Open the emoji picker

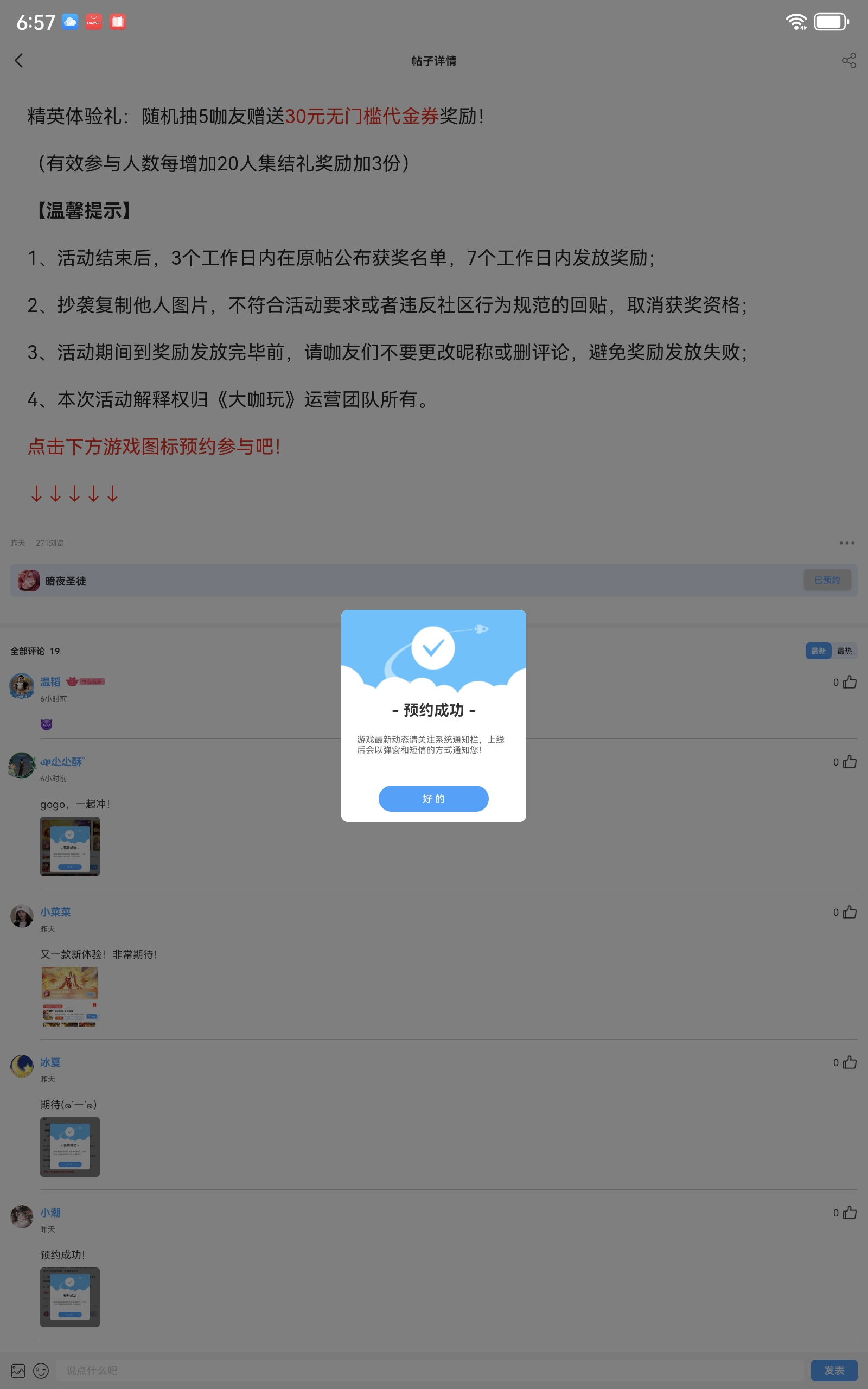(41, 1371)
